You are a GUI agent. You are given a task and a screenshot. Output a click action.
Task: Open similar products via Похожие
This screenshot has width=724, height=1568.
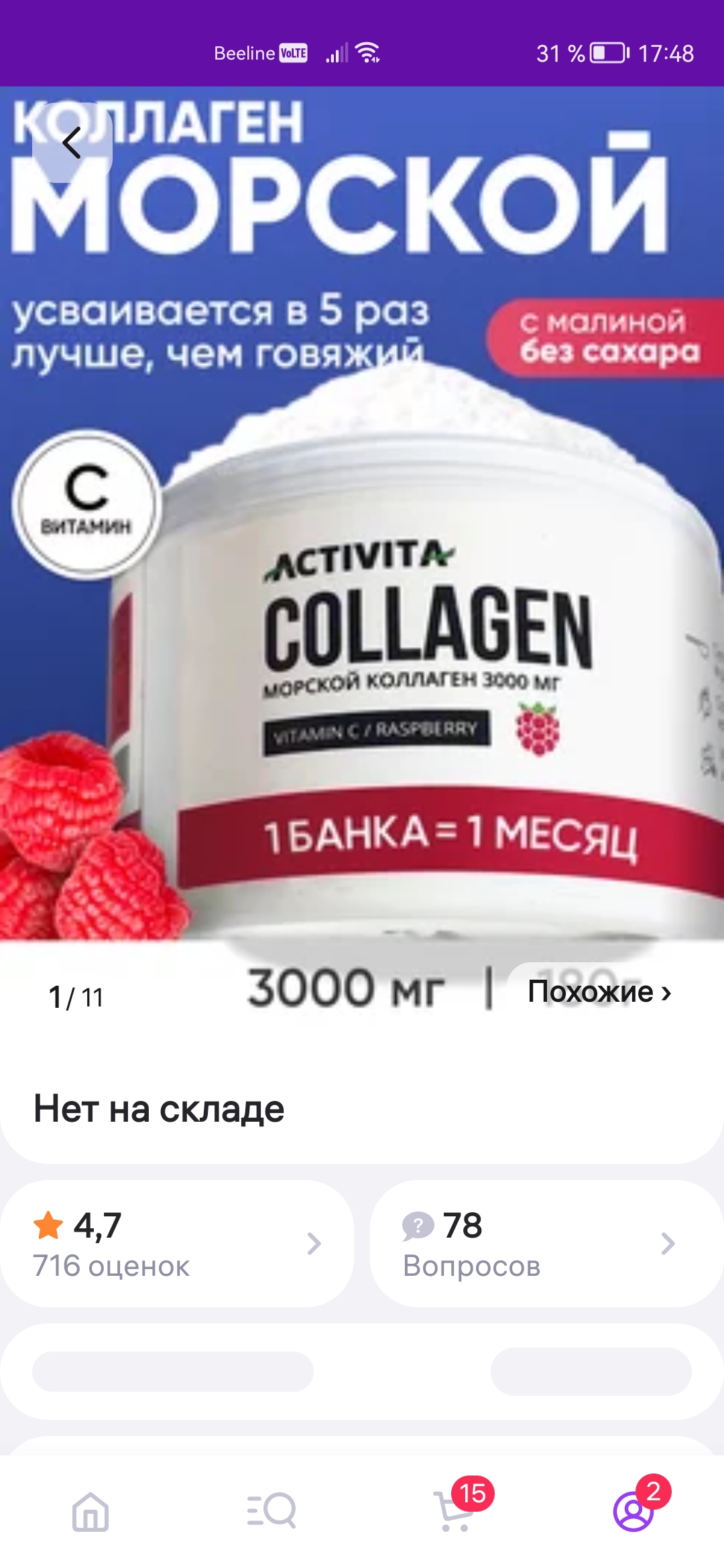tap(599, 992)
